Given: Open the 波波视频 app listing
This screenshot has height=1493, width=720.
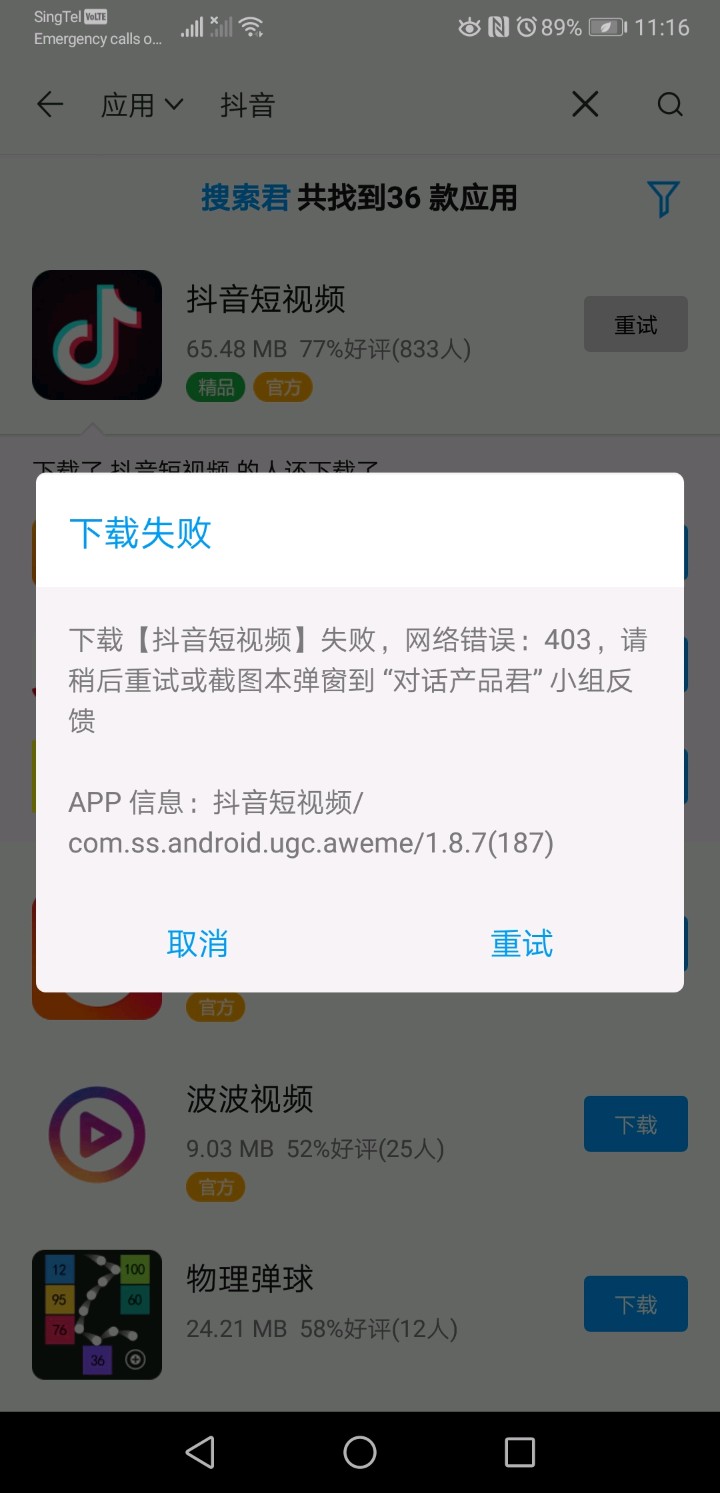Looking at the screenshot, I should pyautogui.click(x=250, y=1099).
